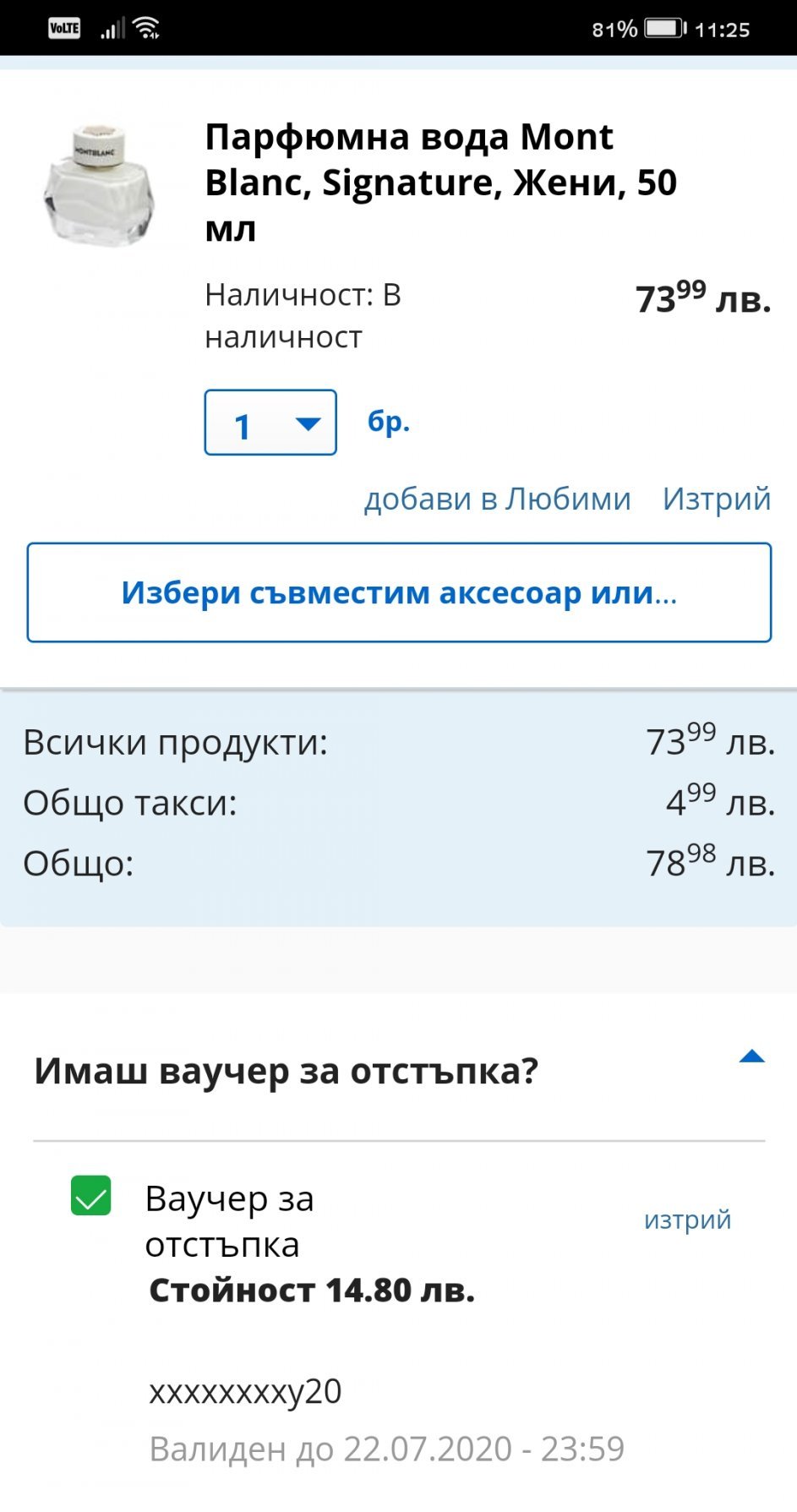Remove the Mont Blanc perfume via 'Изтрий'
The height and width of the screenshot is (1512, 797).
[717, 499]
